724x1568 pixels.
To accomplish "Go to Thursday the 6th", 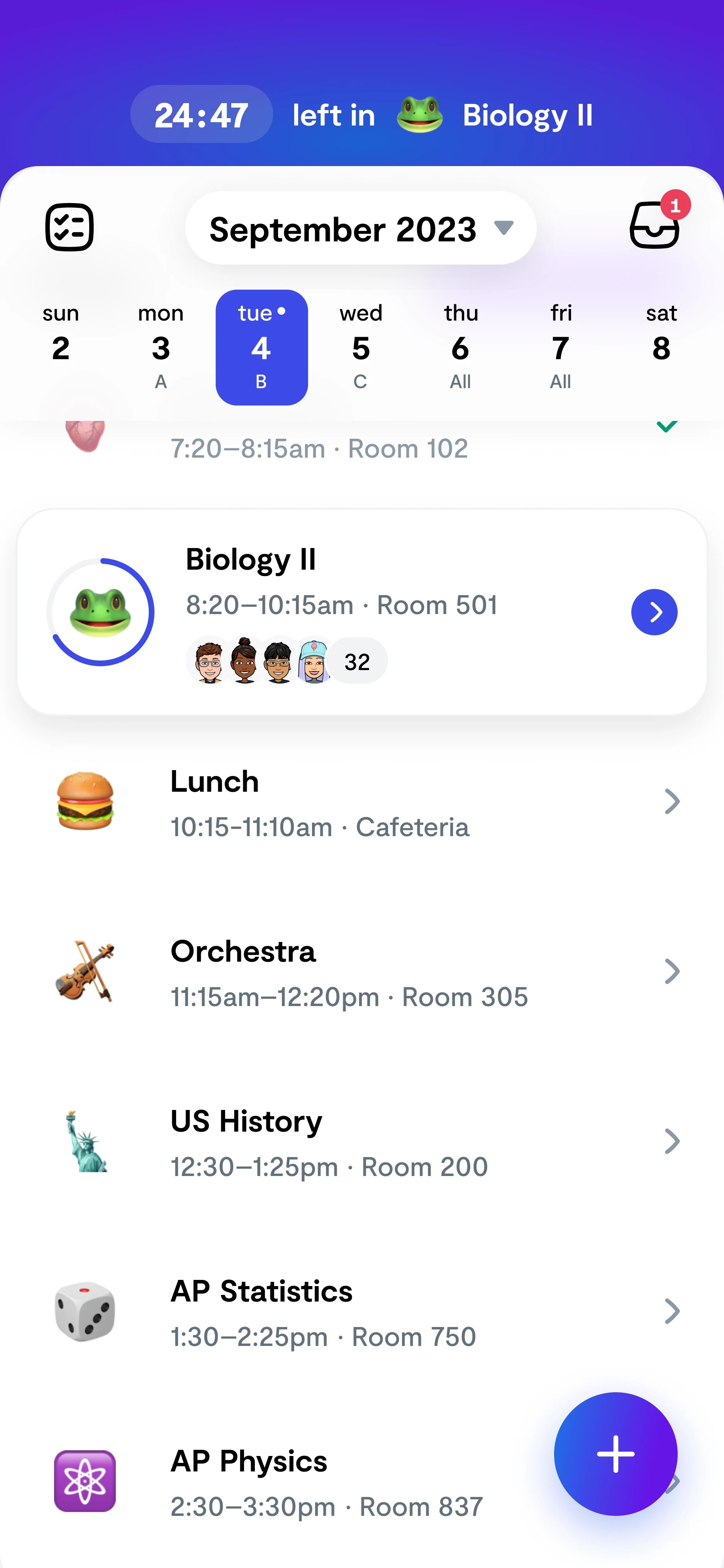I will pos(461,347).
